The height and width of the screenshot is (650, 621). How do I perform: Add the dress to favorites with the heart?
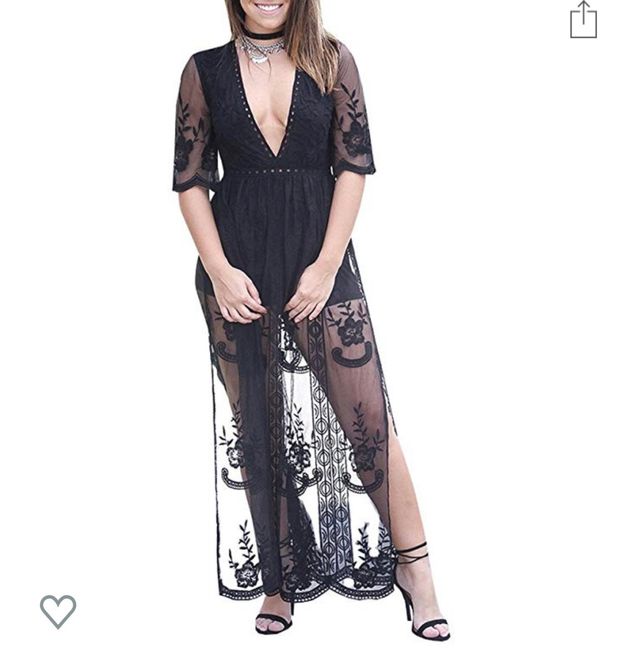[x=57, y=610]
